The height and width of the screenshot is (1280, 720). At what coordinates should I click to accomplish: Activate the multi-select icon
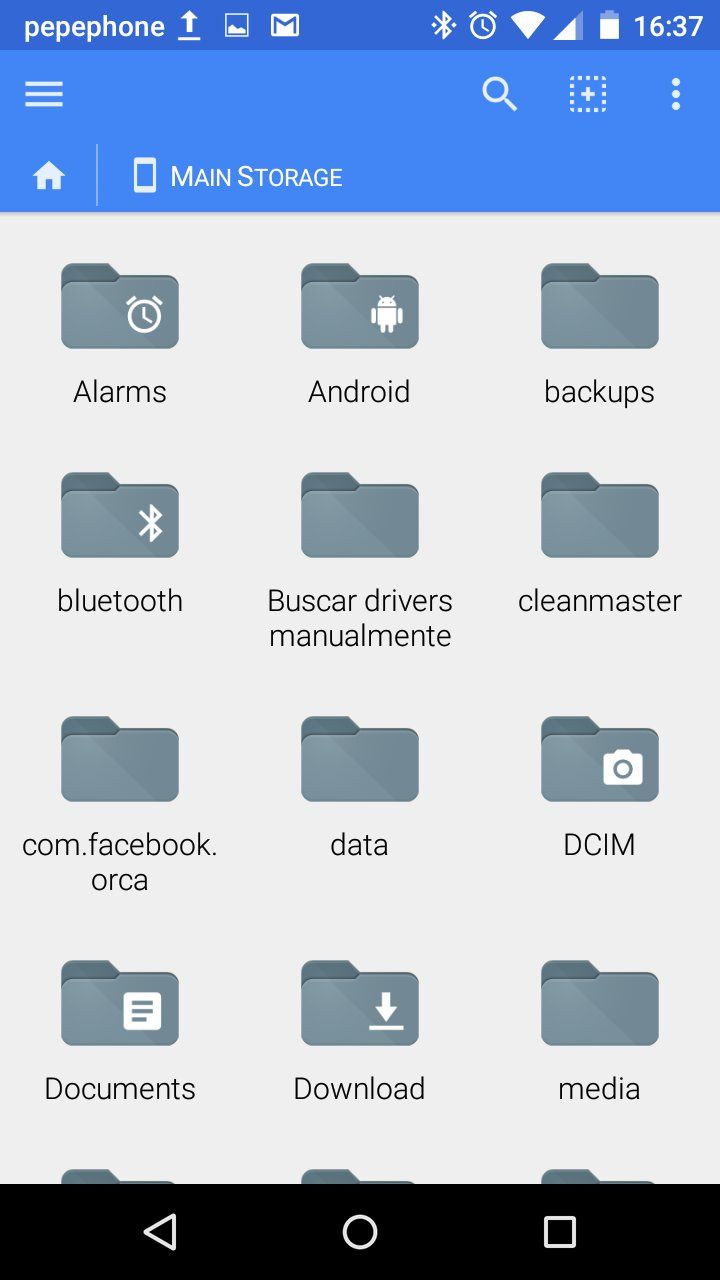588,95
